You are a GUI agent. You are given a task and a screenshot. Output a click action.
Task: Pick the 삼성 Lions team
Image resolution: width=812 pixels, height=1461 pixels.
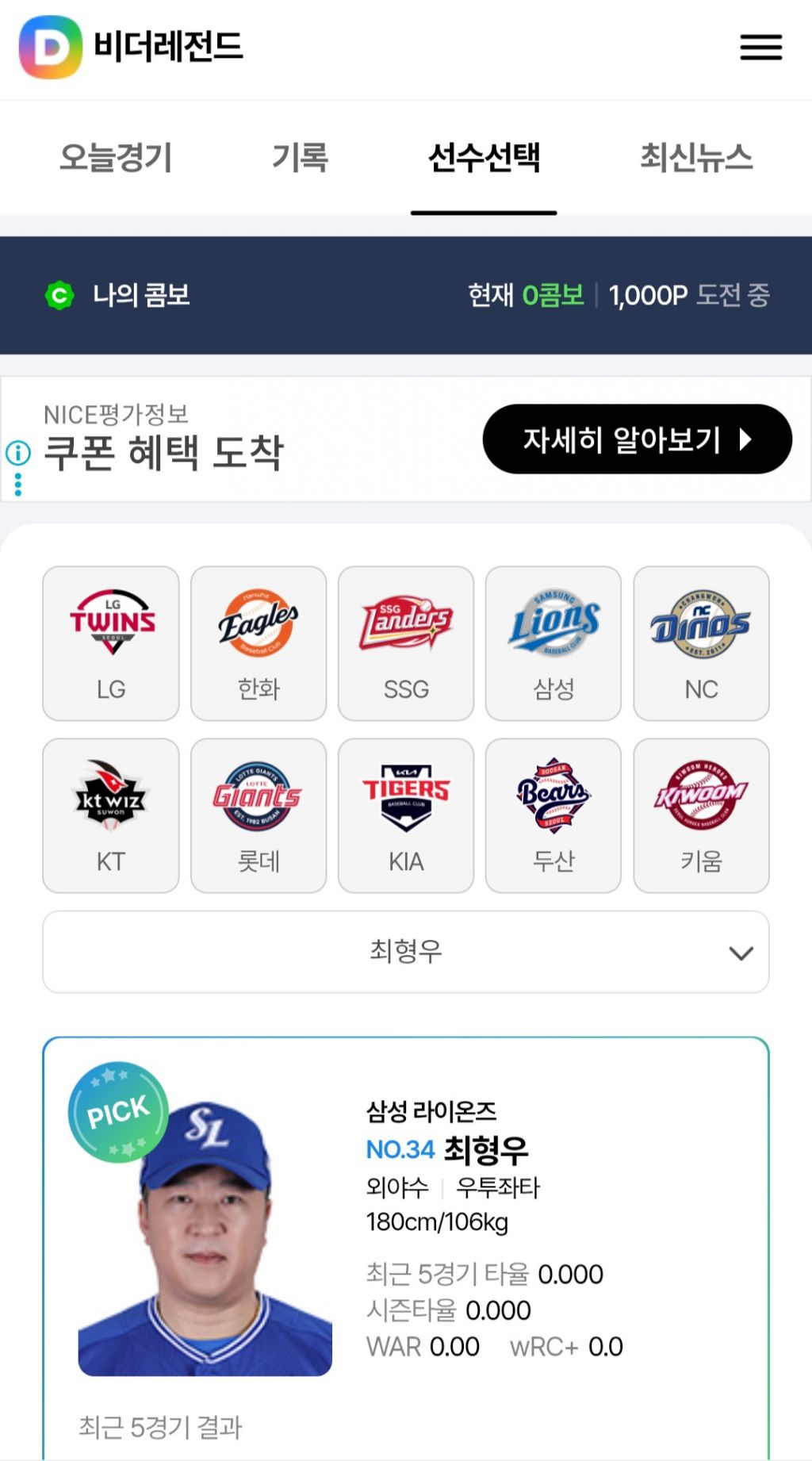(553, 643)
